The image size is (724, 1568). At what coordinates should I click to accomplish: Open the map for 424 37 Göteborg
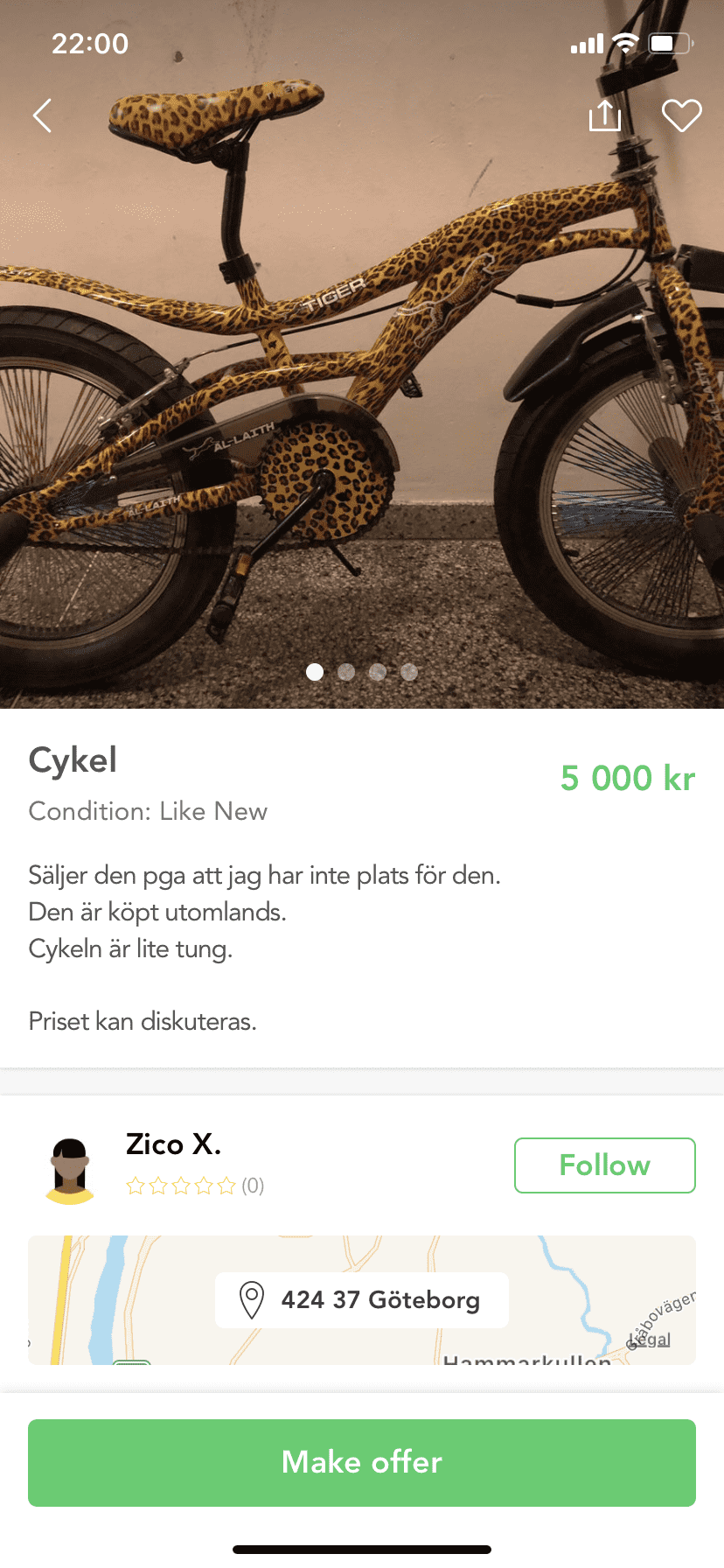[362, 1300]
